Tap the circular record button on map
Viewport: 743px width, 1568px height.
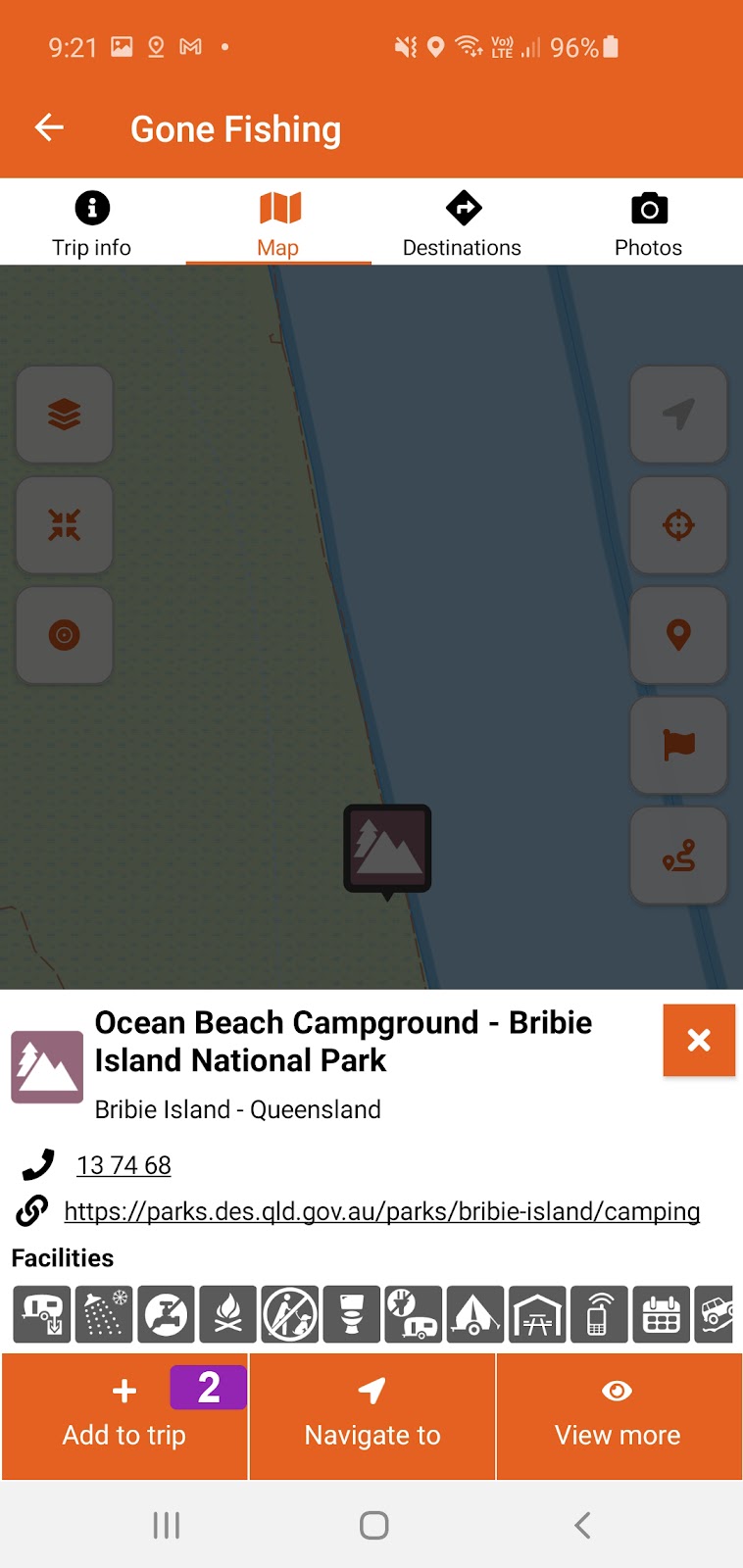[65, 635]
